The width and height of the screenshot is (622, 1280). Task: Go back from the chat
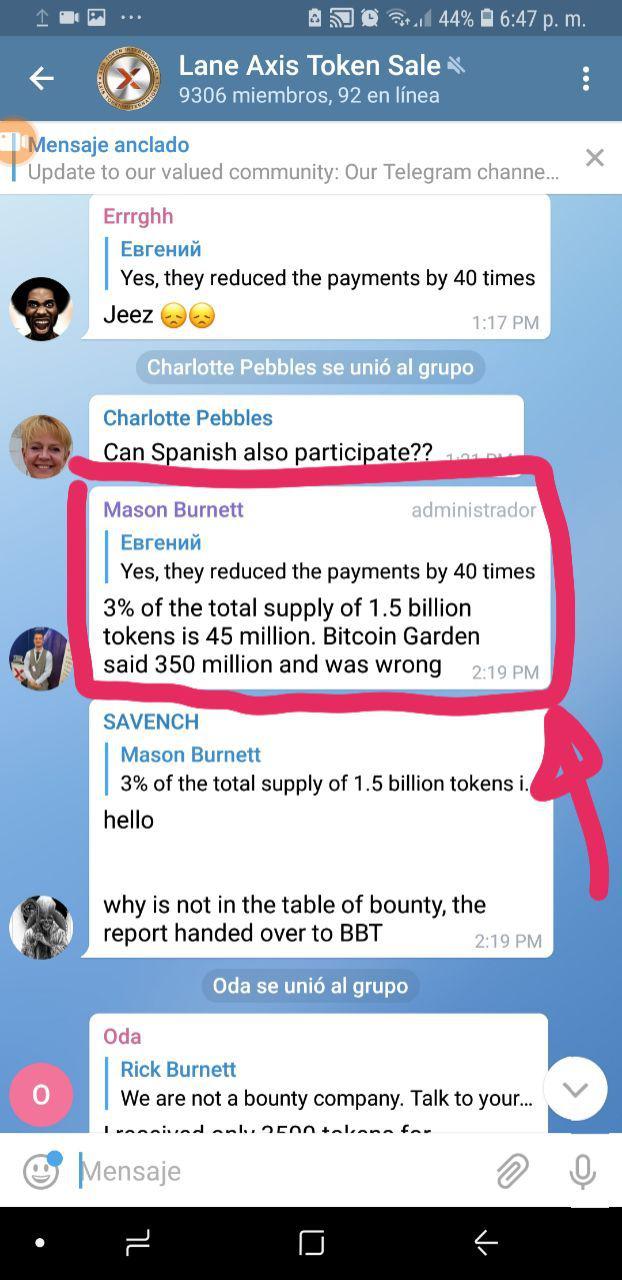click(41, 78)
